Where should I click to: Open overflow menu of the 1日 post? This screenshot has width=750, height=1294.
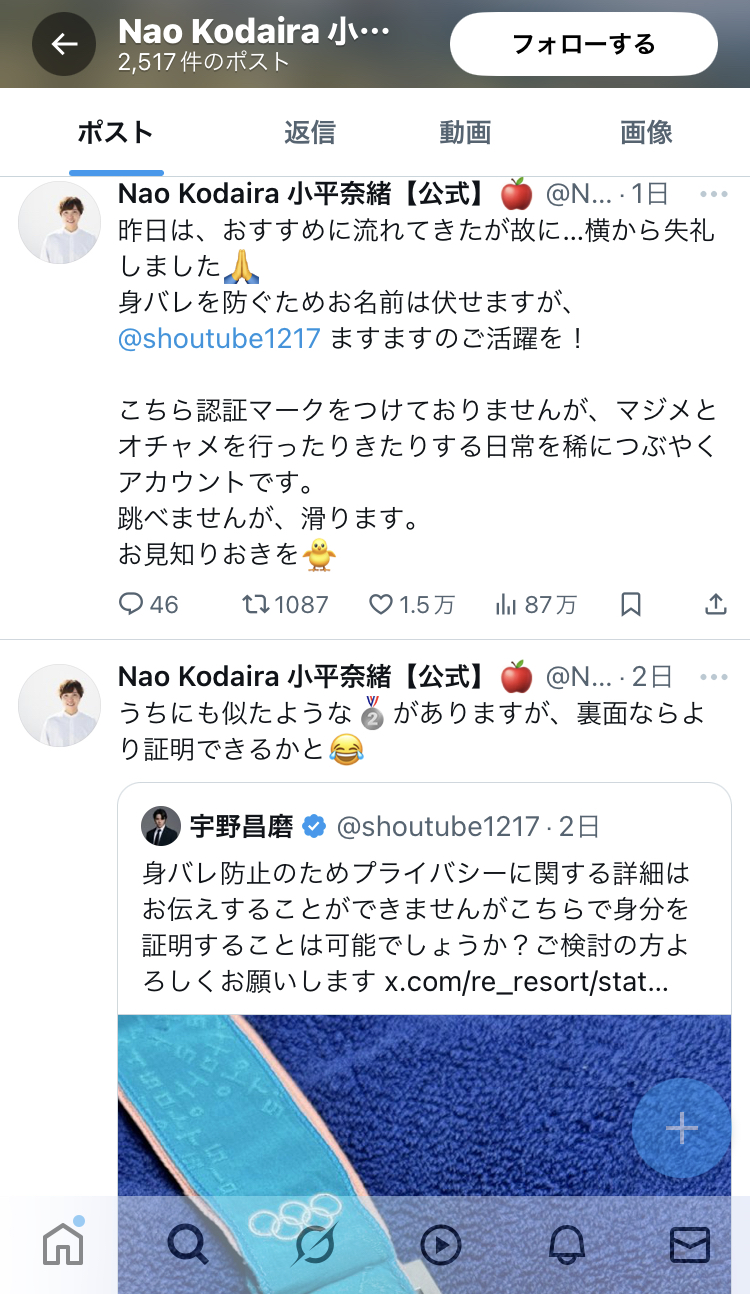(713, 195)
